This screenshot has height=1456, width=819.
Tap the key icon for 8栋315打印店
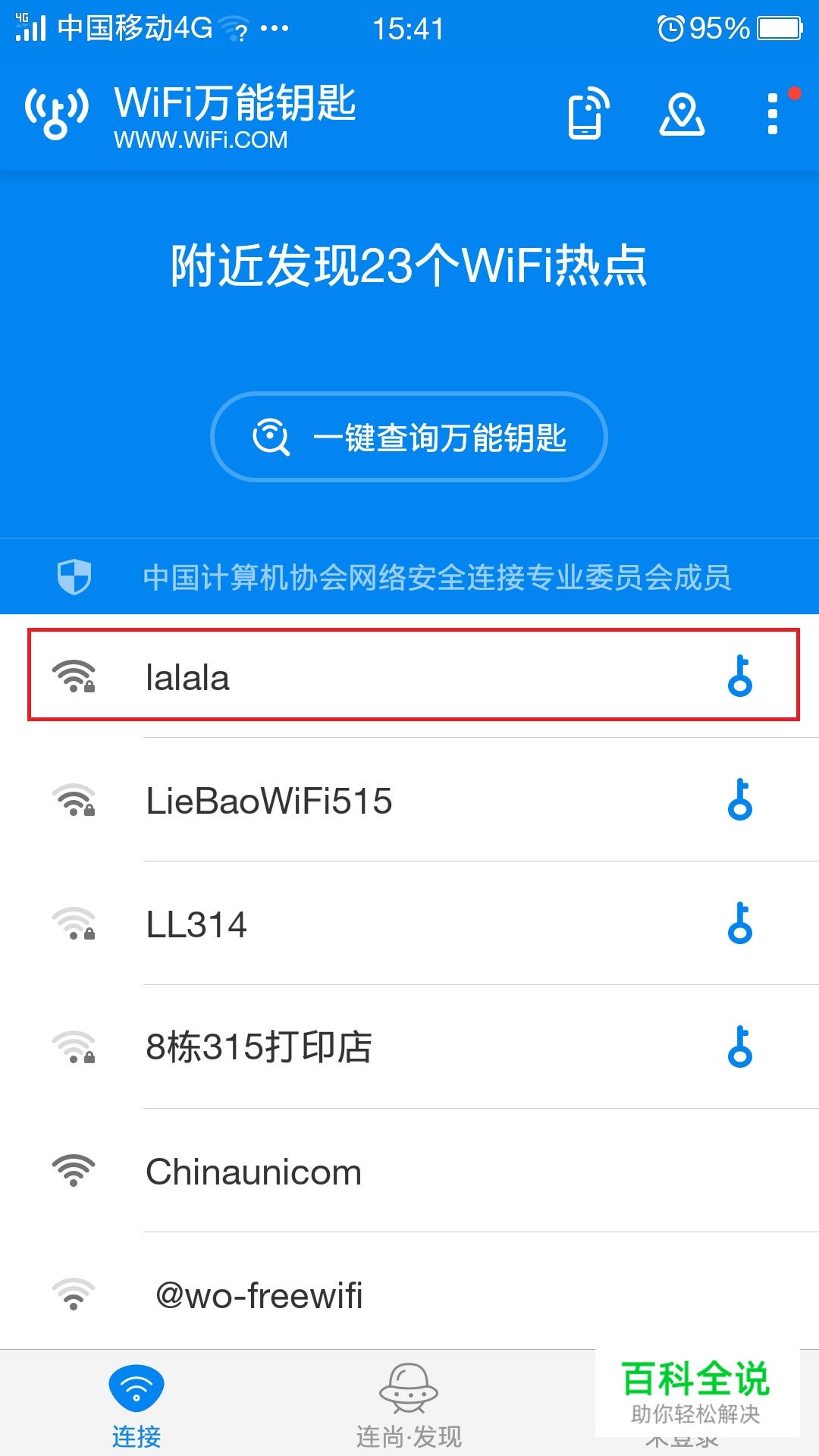tap(740, 1046)
